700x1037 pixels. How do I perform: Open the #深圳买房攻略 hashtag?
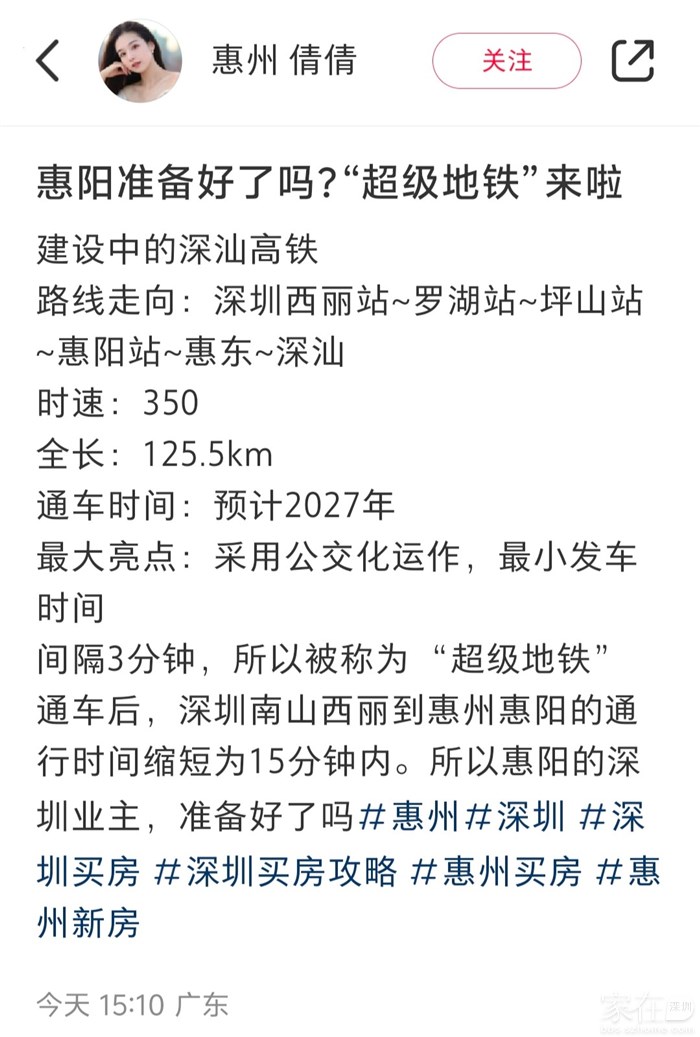(275, 871)
